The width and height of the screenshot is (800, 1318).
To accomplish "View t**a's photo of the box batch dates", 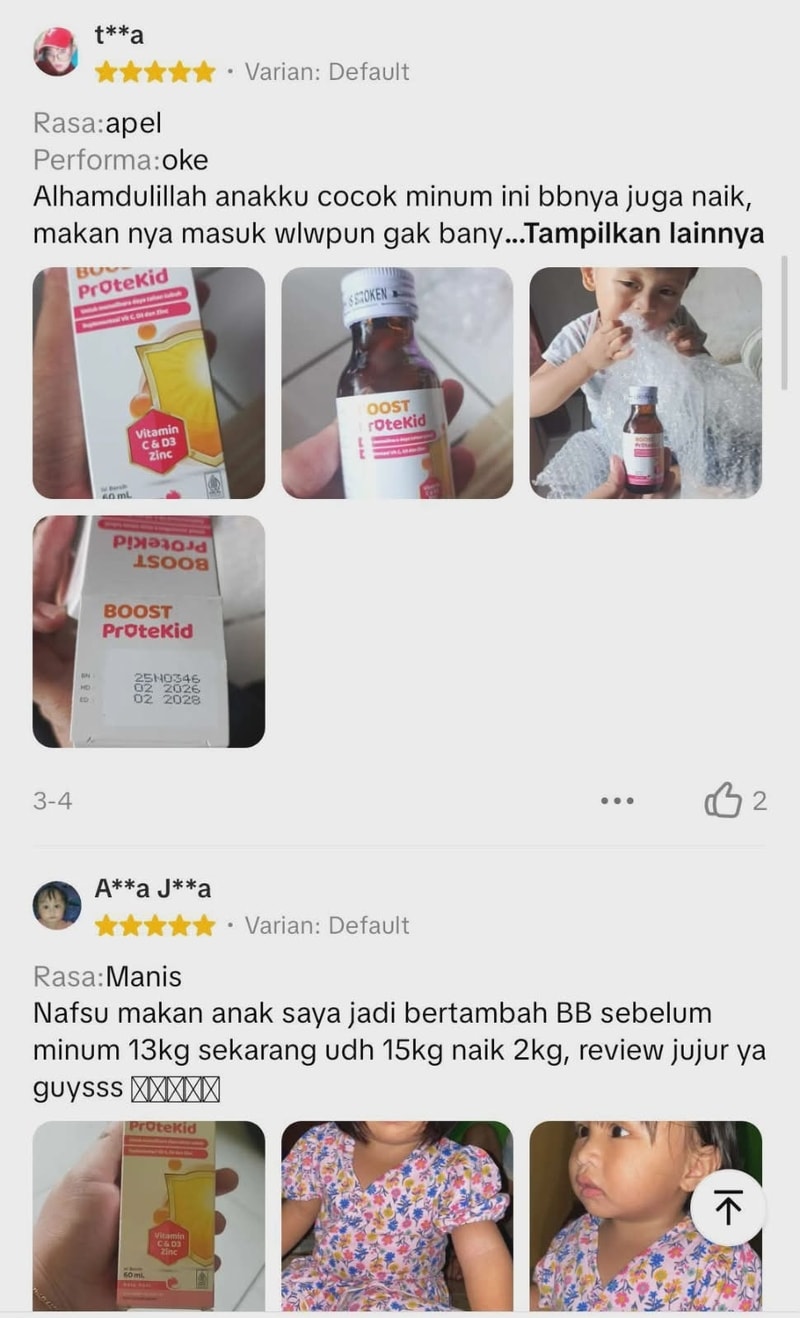I will pos(149,631).
